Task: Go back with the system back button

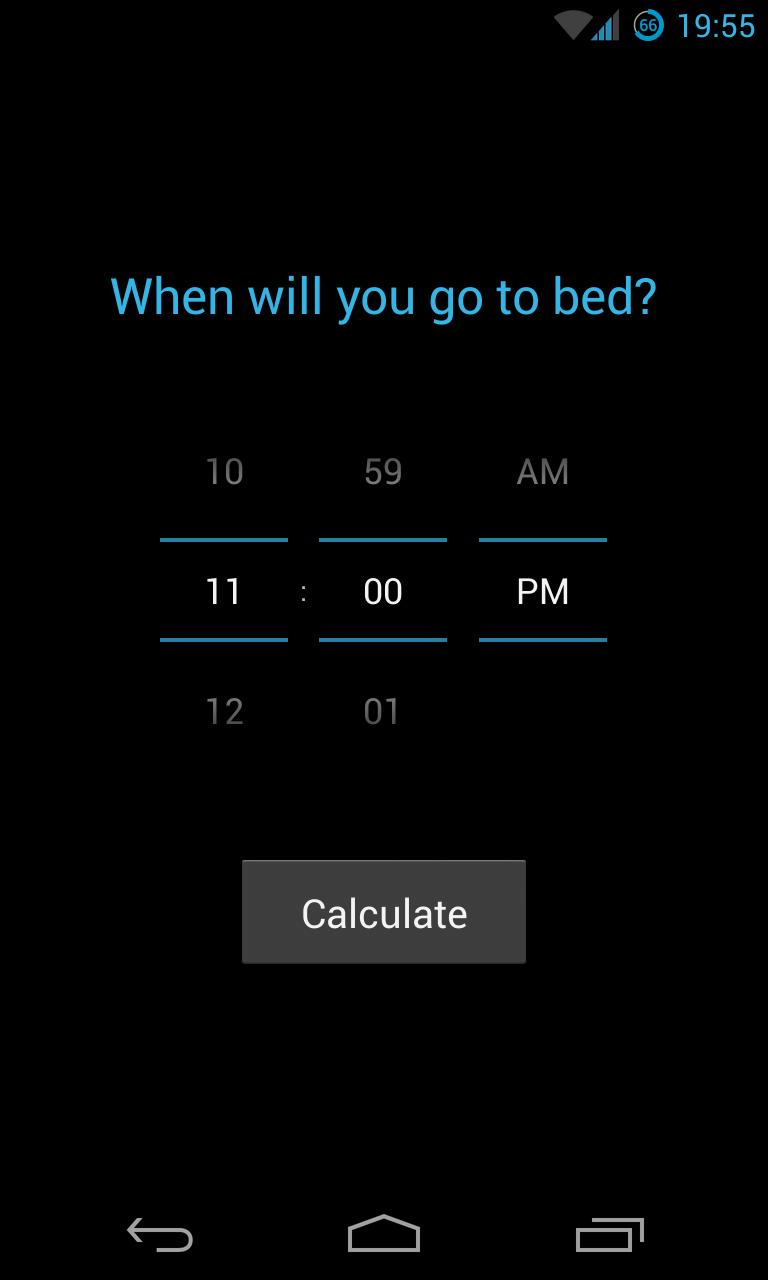Action: (160, 1235)
